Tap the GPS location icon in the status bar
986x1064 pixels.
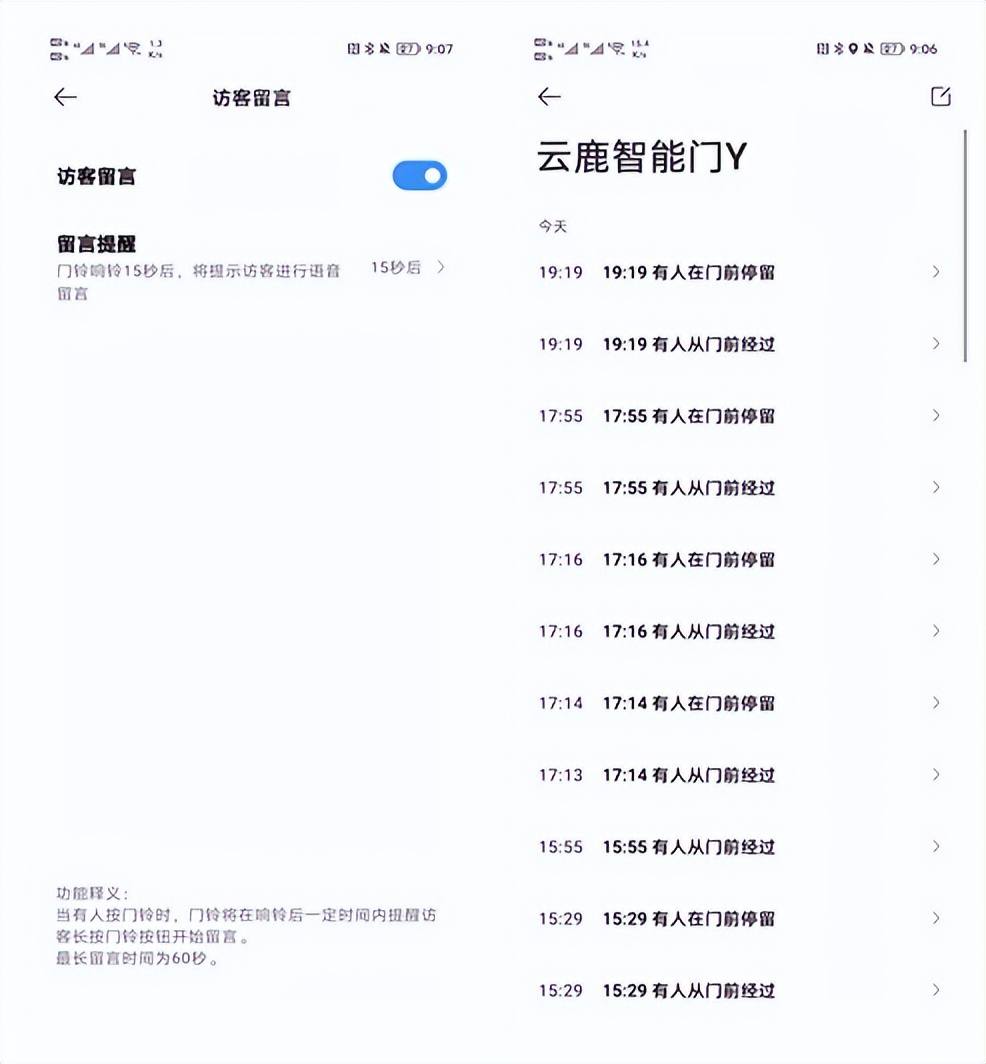[852, 49]
